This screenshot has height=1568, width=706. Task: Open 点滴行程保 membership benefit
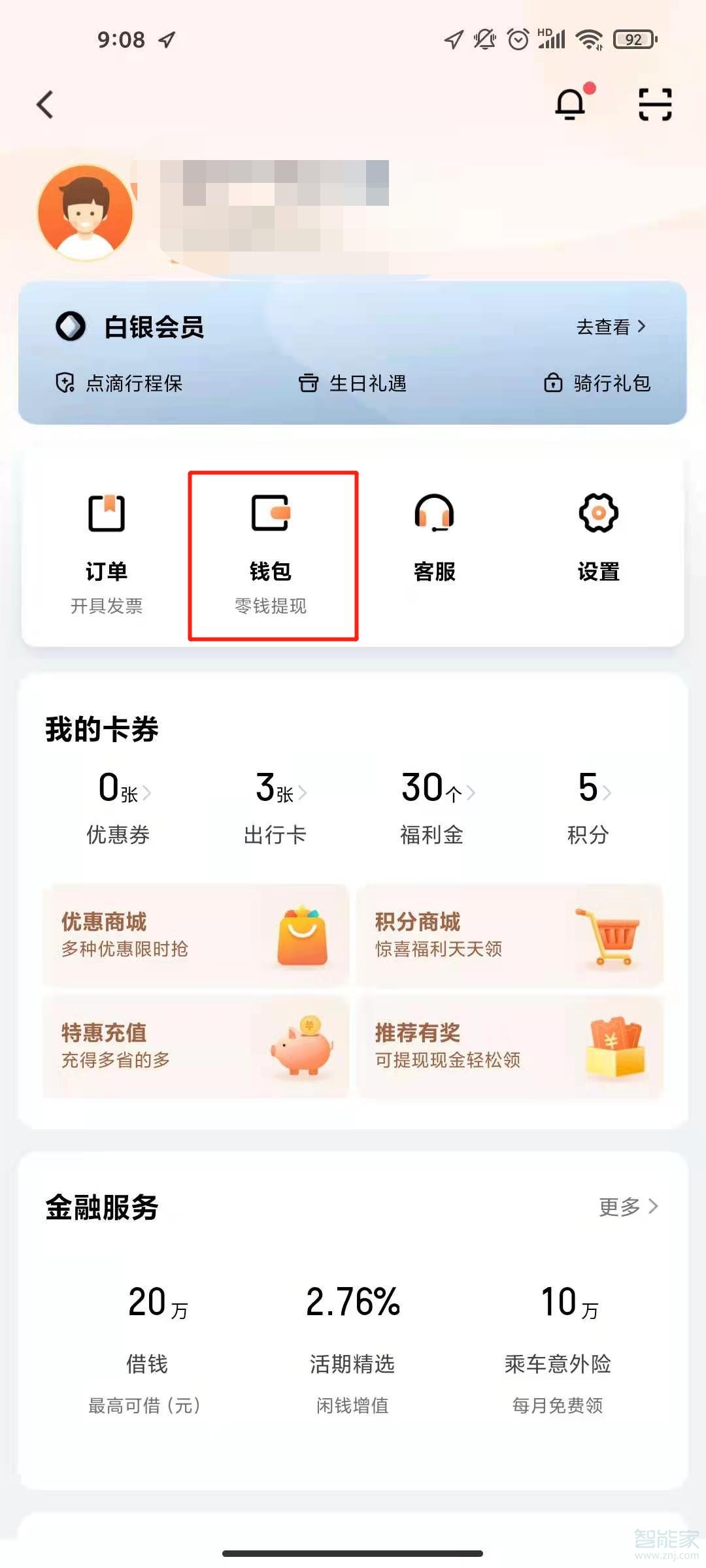(x=120, y=383)
